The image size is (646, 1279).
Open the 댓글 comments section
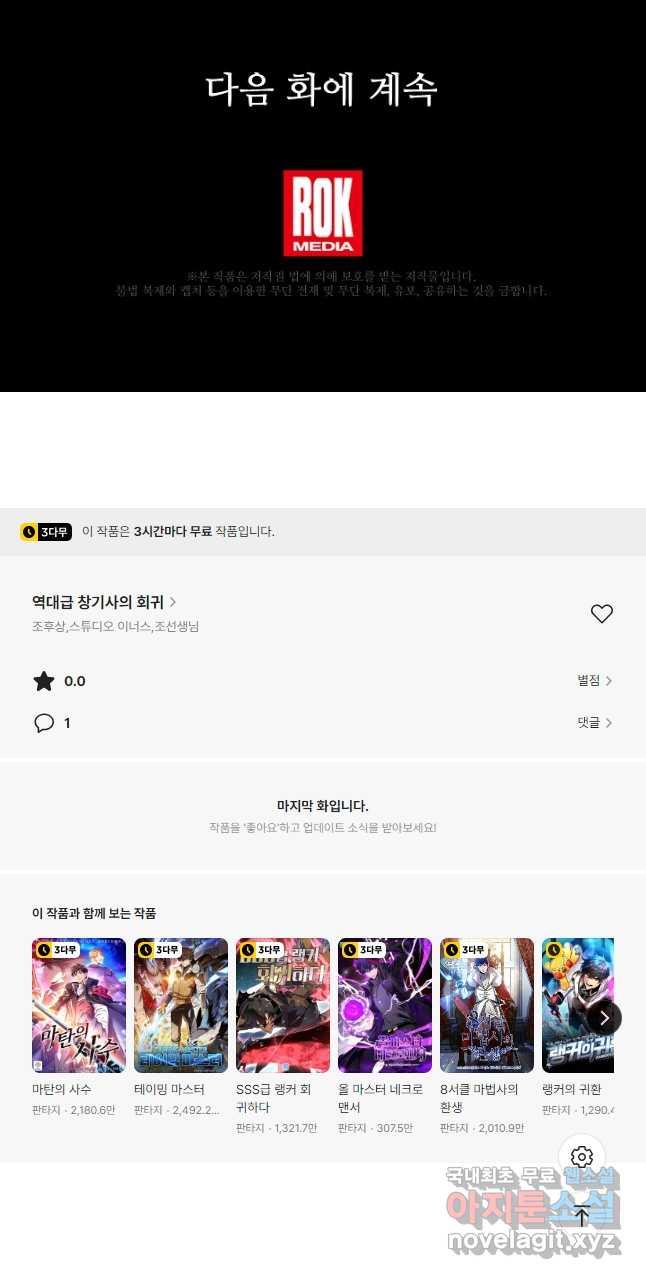pos(594,723)
